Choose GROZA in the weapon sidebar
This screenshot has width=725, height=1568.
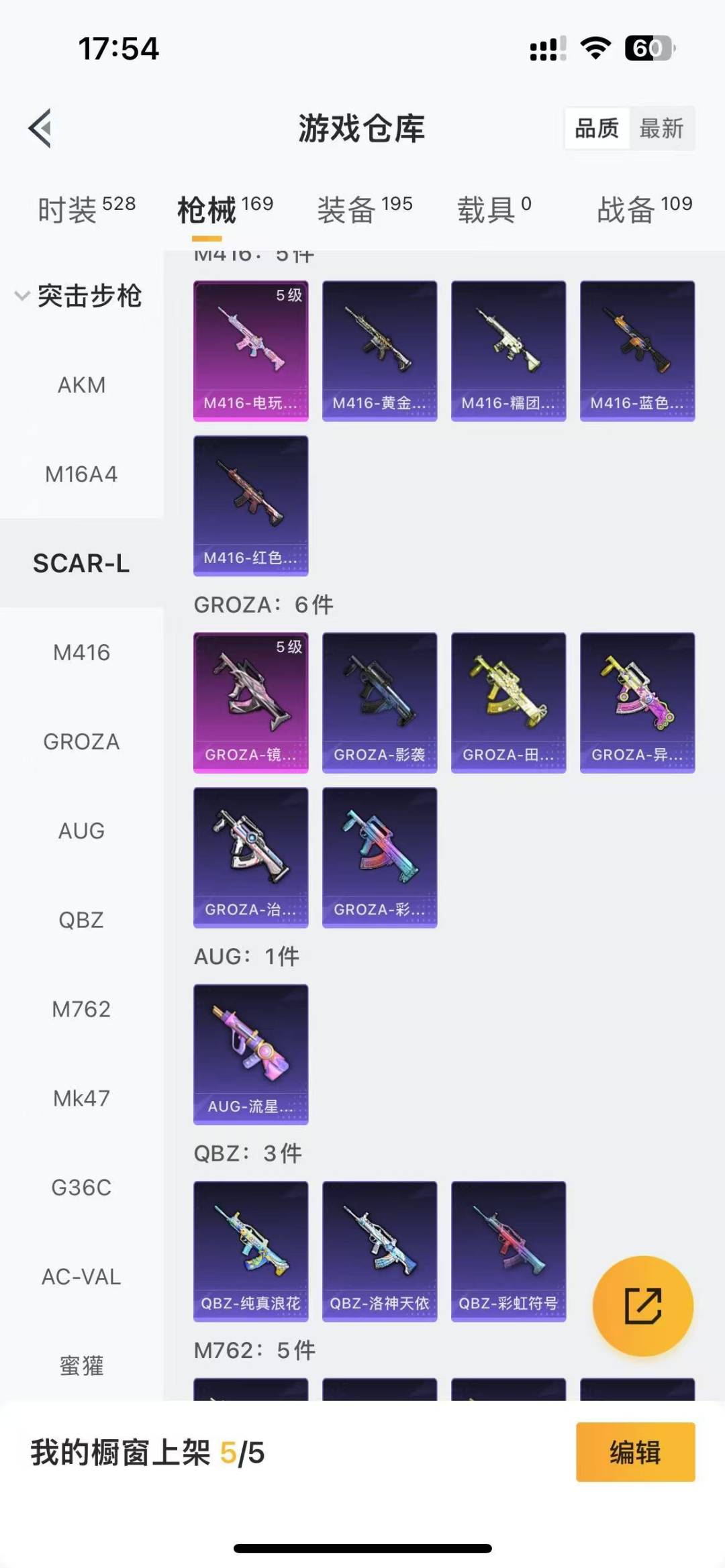click(x=81, y=741)
